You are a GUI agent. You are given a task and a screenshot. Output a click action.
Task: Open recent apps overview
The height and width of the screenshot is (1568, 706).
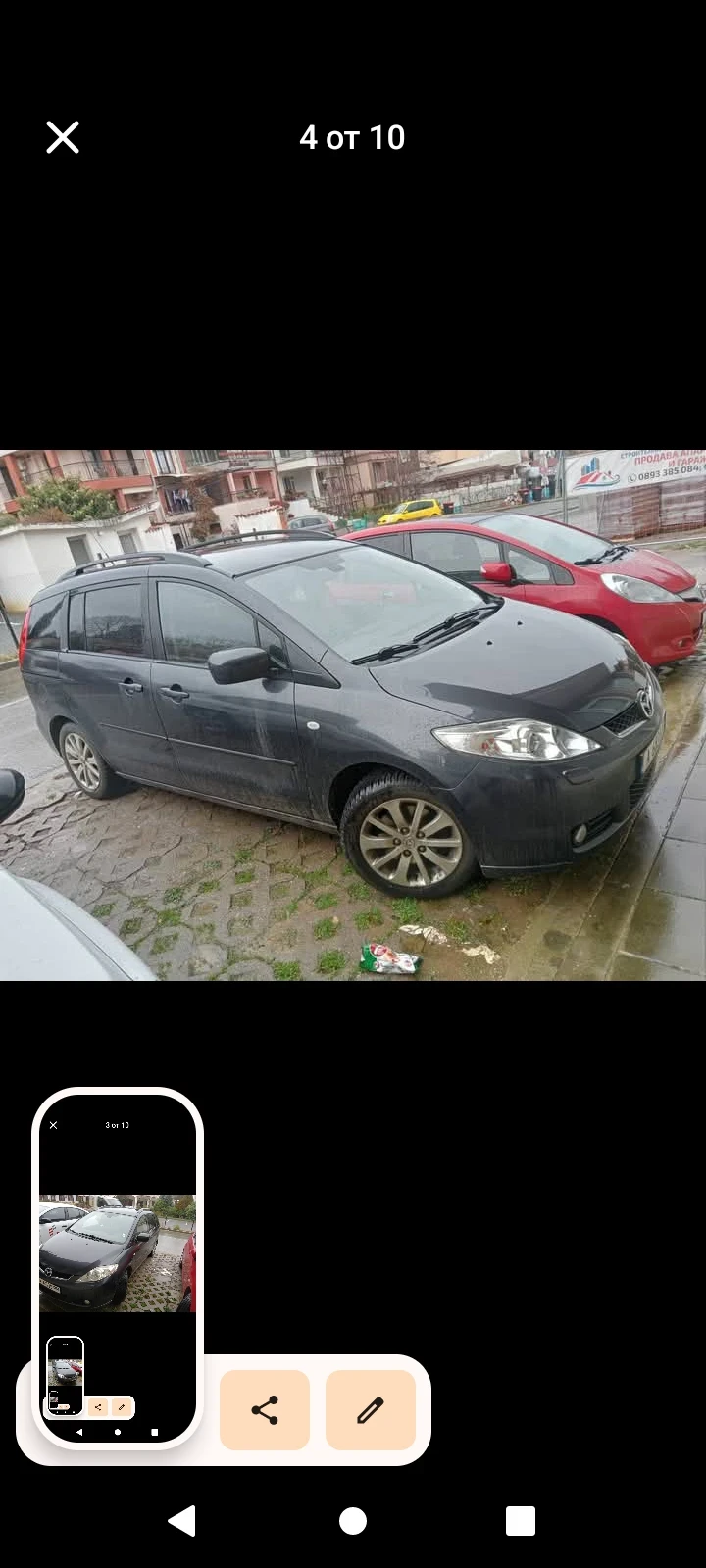(x=521, y=1521)
